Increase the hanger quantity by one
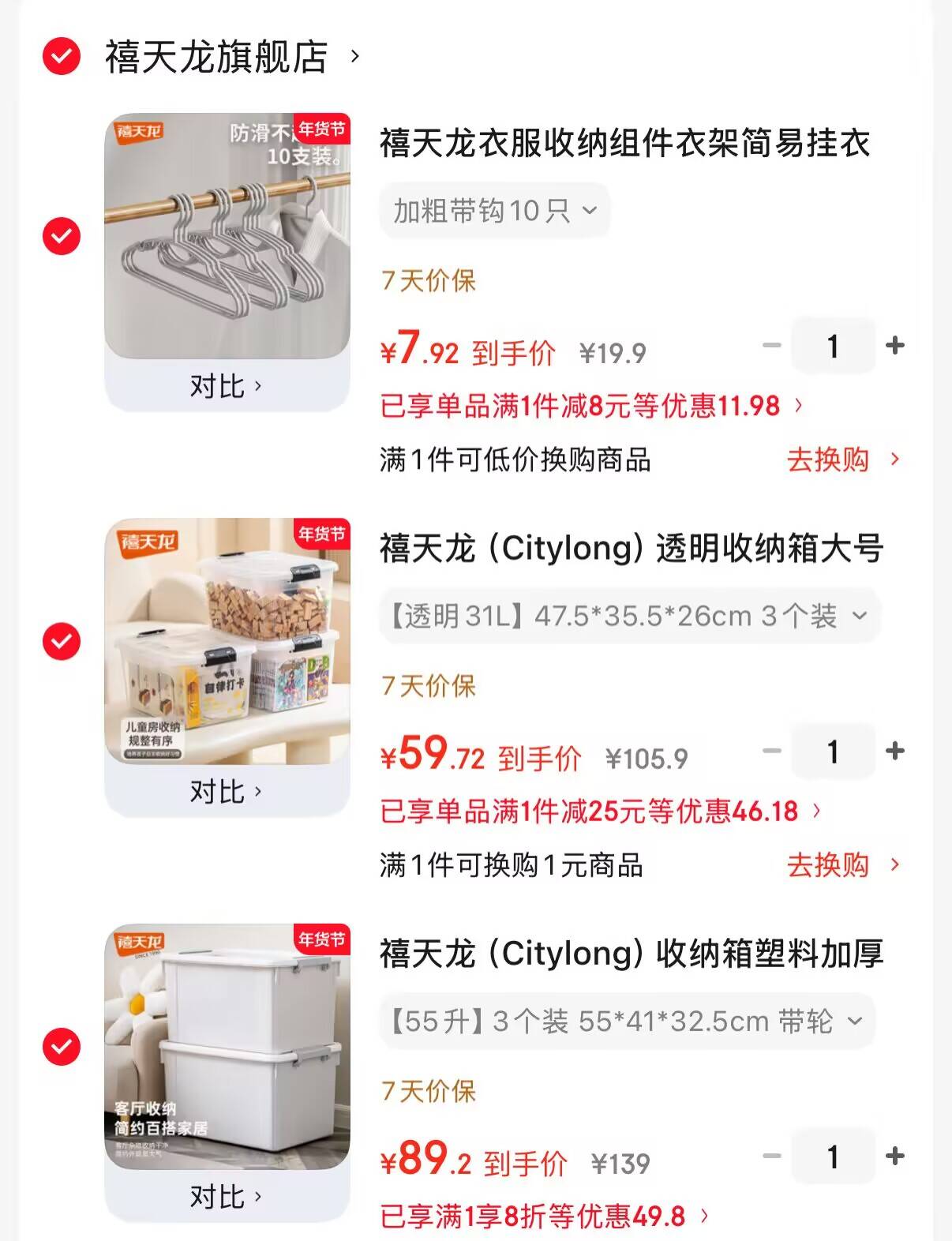952x1241 pixels. (895, 346)
